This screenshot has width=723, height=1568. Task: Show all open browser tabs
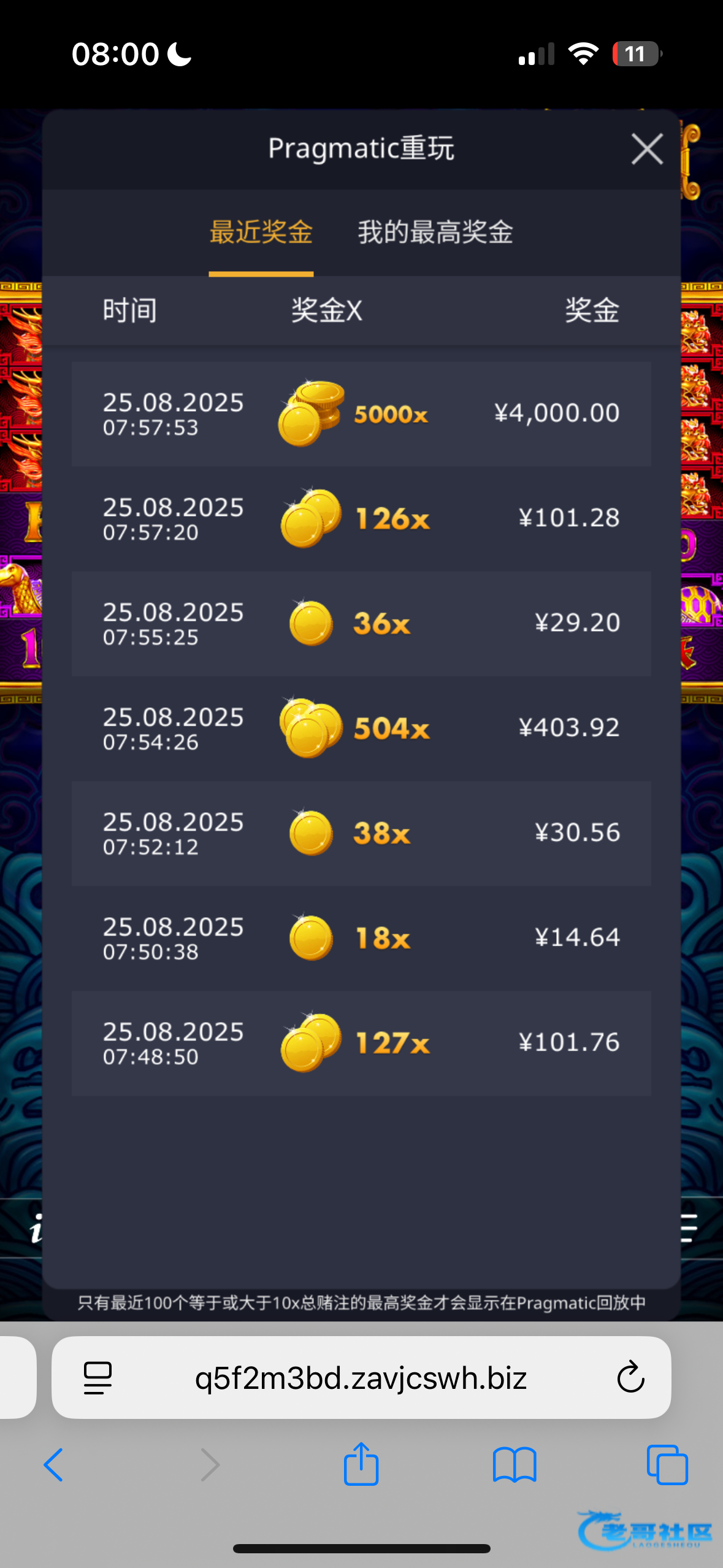tap(667, 1465)
